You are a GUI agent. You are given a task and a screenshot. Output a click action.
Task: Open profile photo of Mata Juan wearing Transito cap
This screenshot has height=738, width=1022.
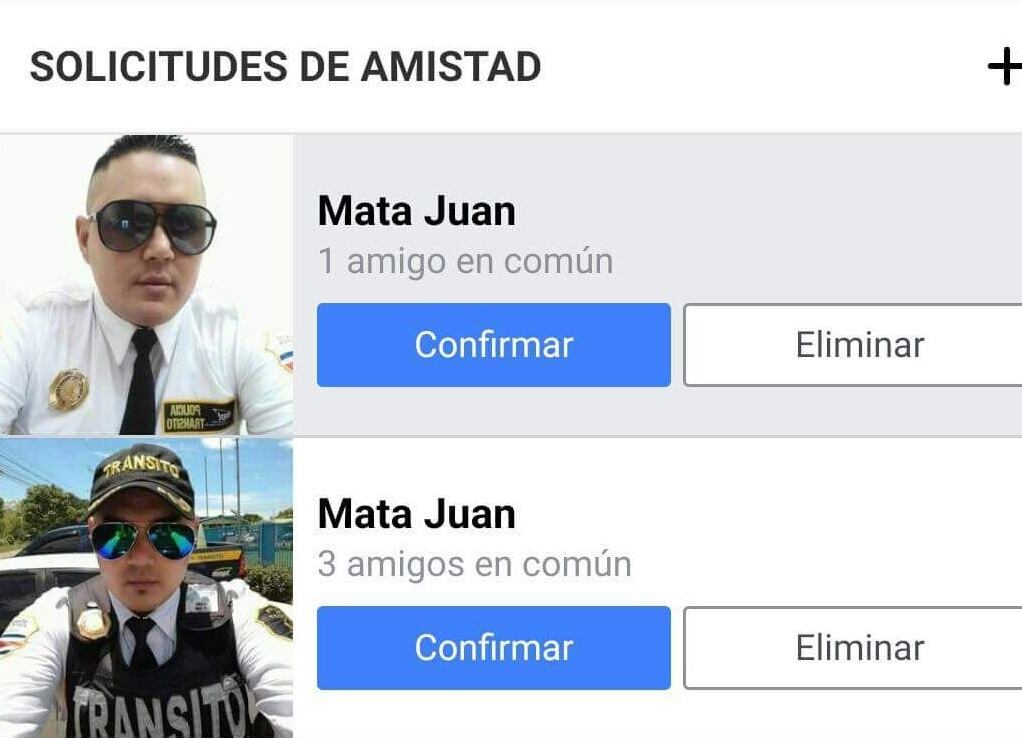point(146,588)
